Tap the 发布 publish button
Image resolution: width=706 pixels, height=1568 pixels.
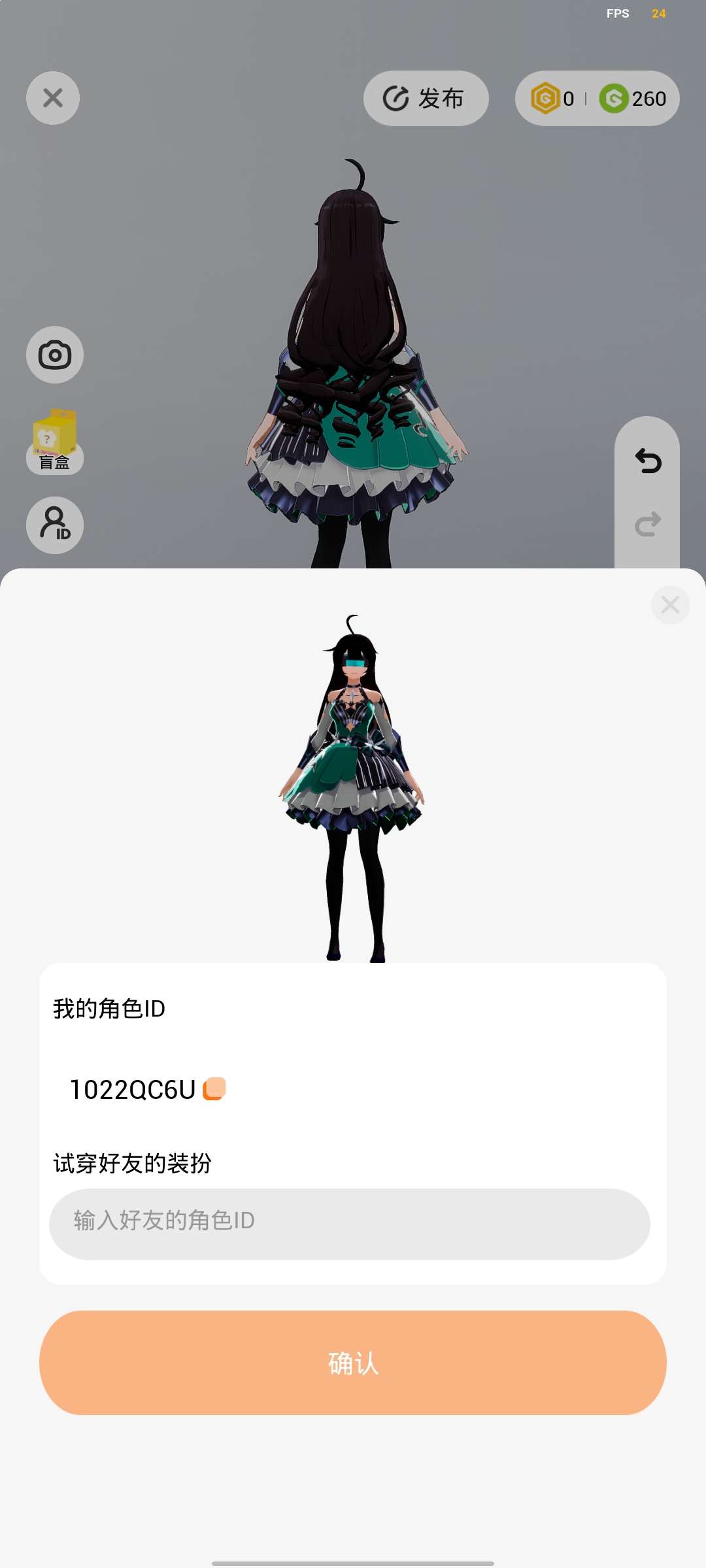[x=426, y=99]
